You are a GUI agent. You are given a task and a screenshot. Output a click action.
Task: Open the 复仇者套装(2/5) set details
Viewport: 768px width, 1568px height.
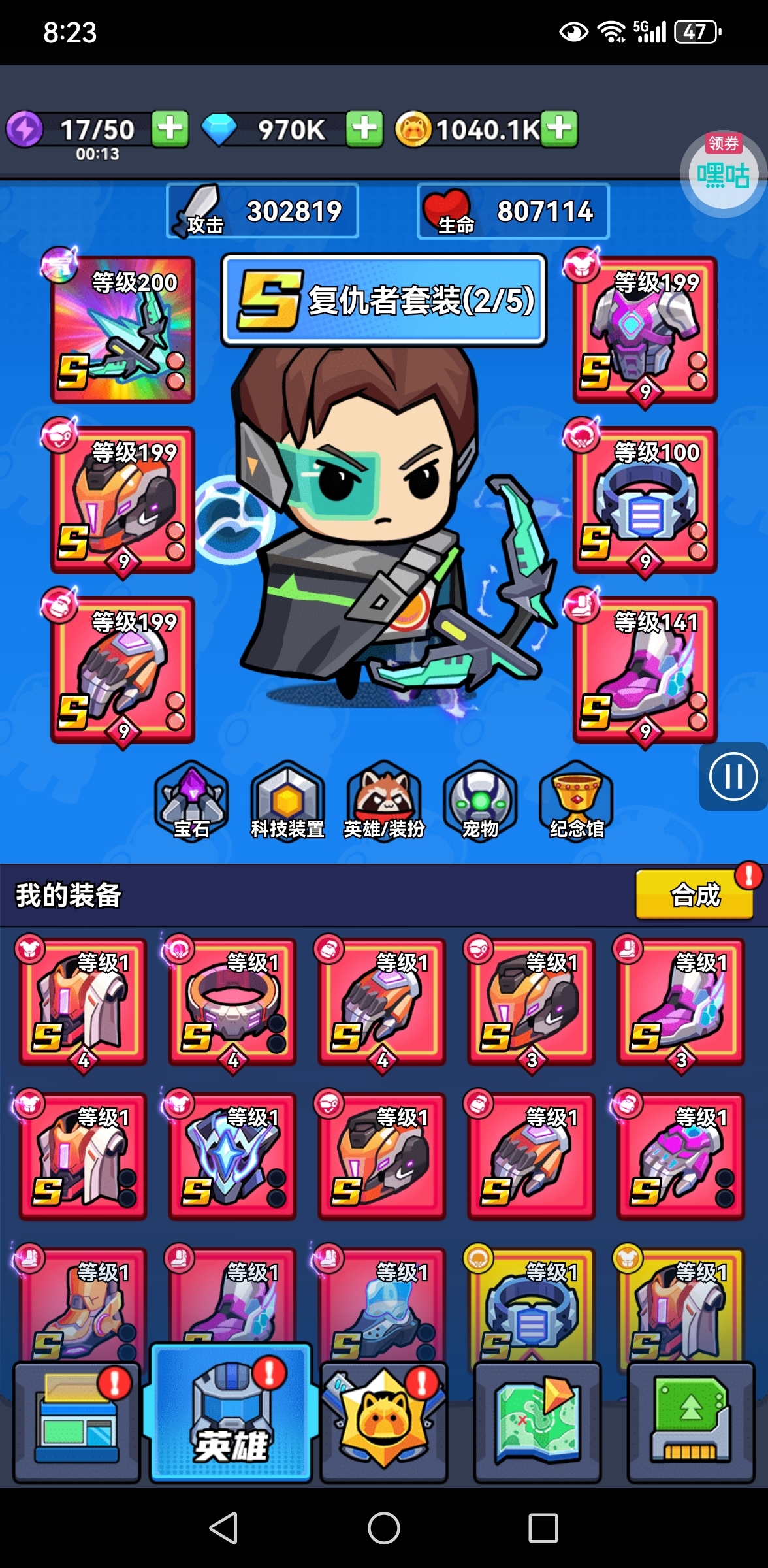click(x=384, y=300)
